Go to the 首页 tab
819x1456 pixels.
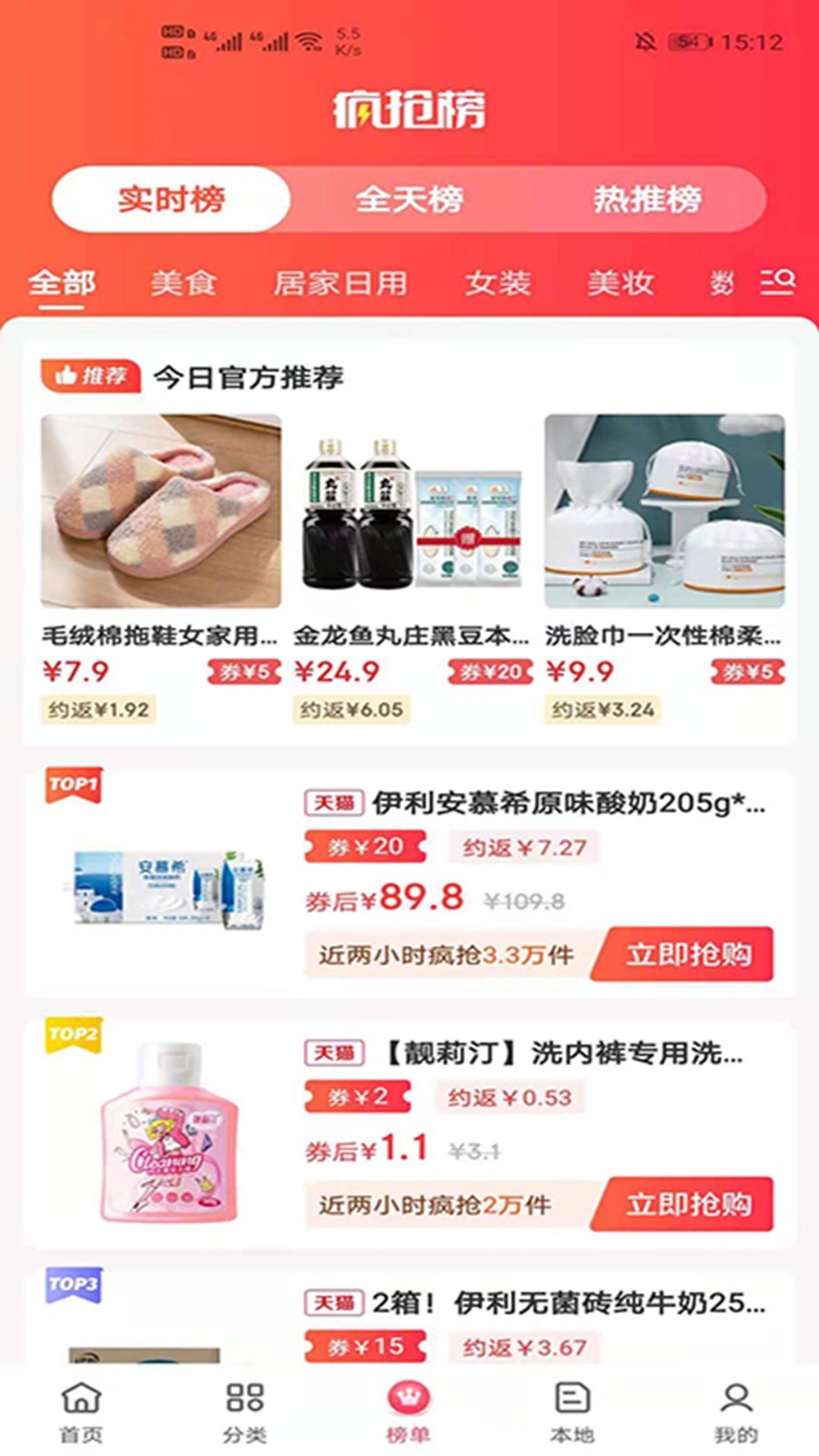[x=81, y=1410]
